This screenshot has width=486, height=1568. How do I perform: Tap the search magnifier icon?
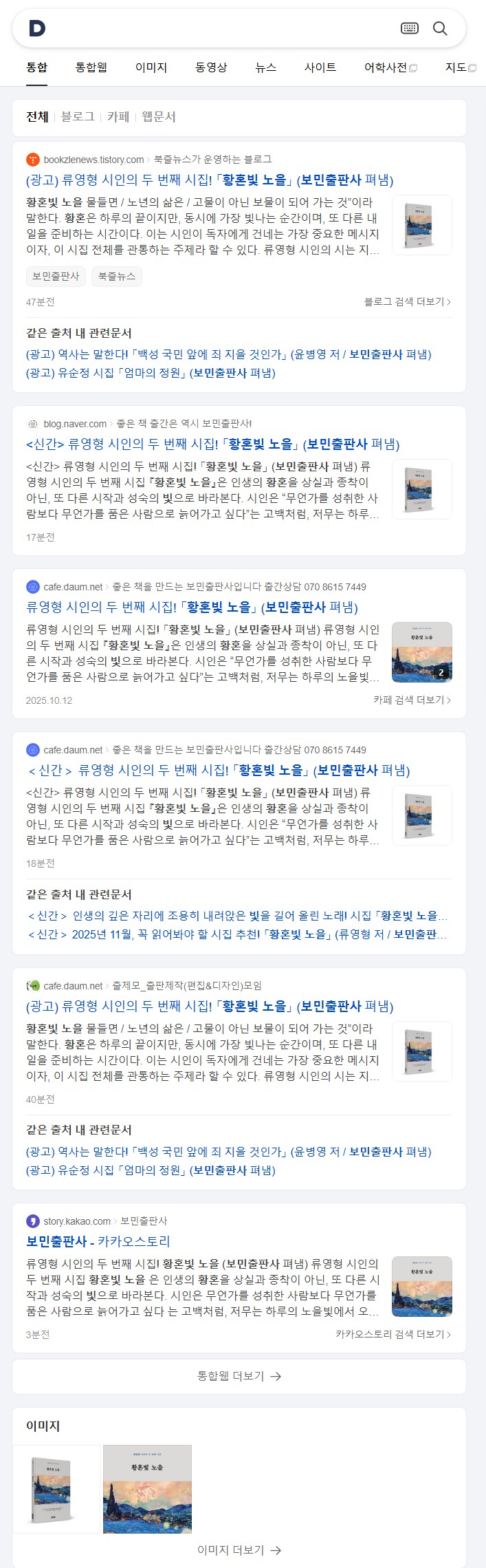[x=440, y=28]
